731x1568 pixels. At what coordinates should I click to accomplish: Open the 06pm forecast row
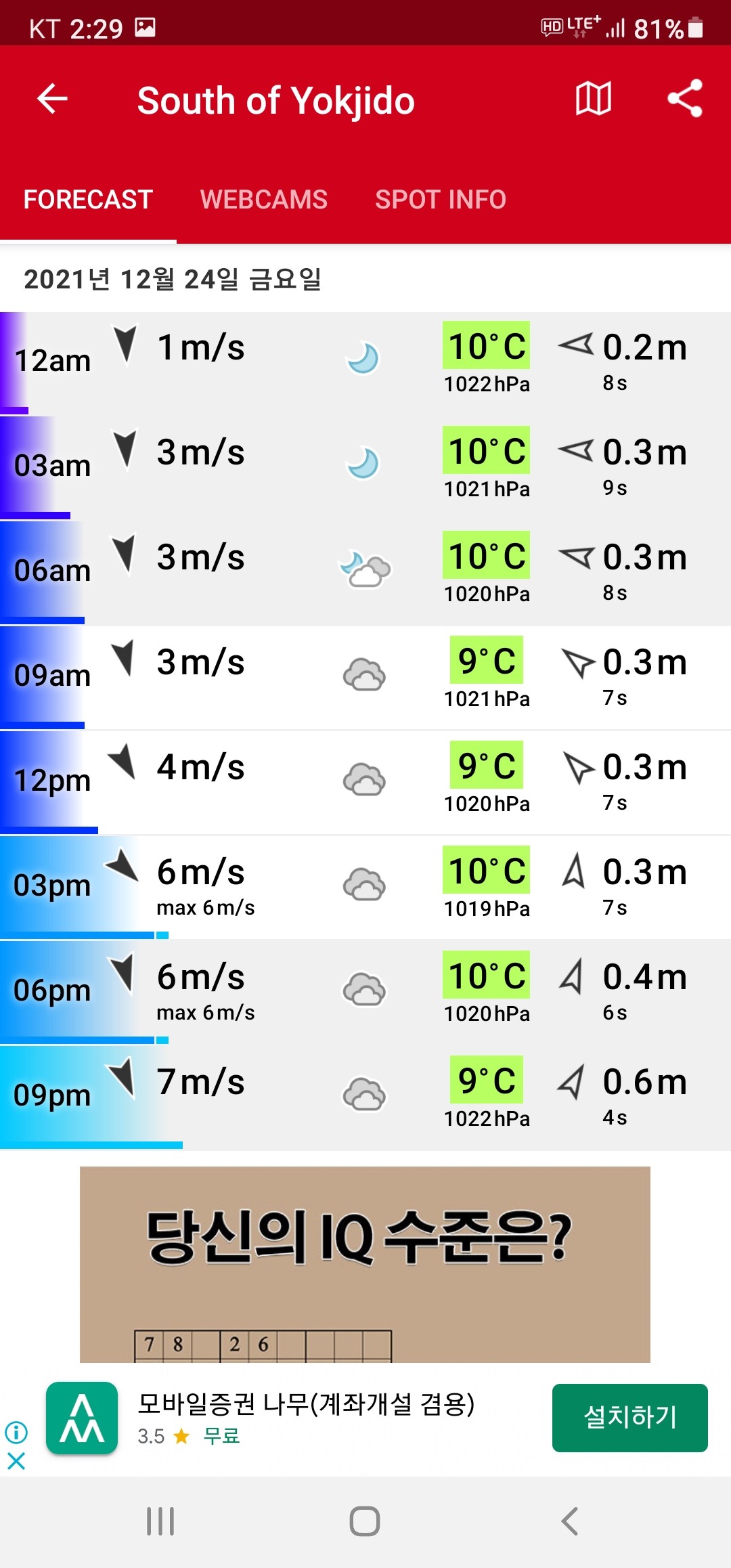coord(365,992)
